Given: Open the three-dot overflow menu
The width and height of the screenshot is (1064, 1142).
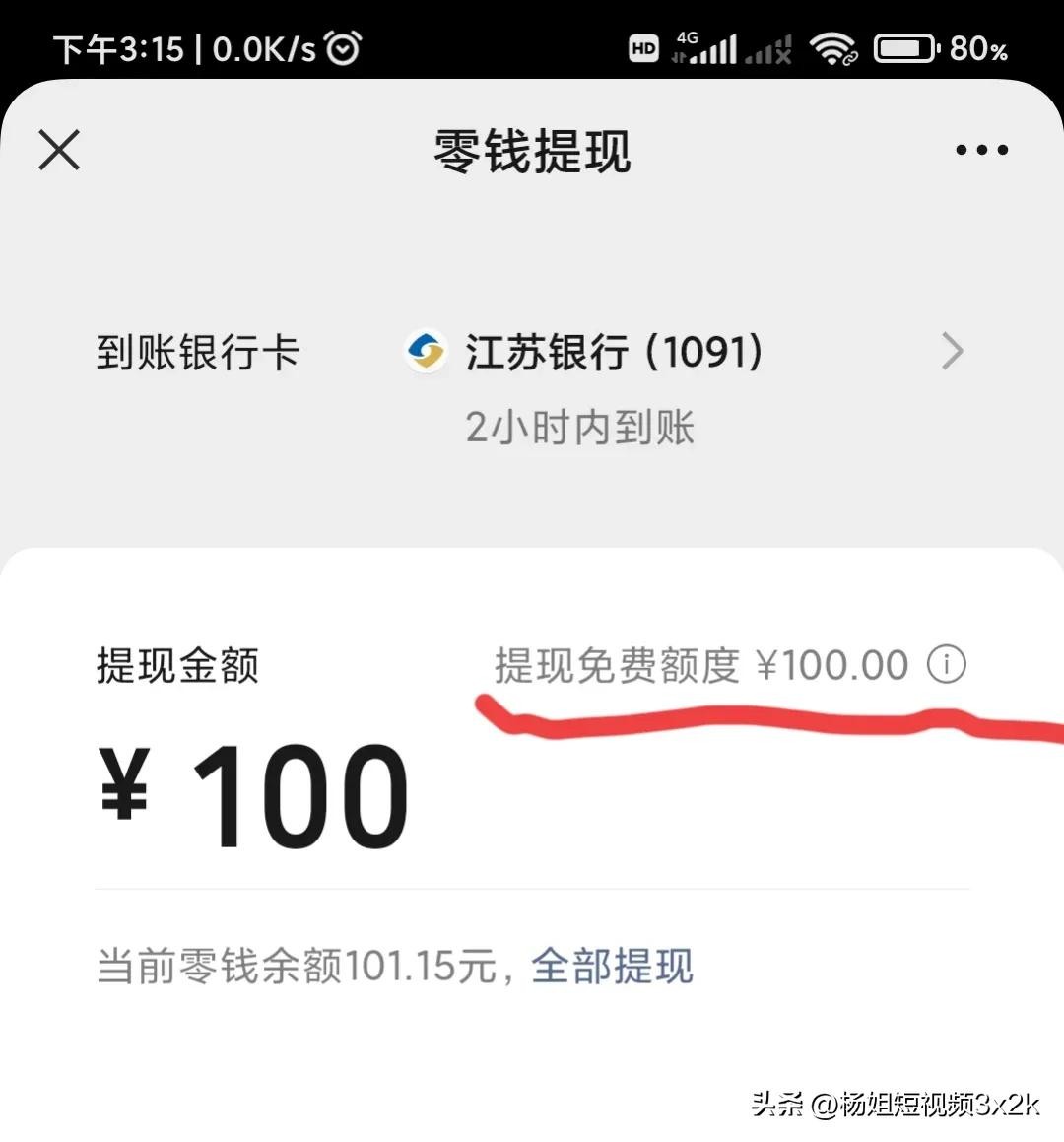Looking at the screenshot, I should pos(981,151).
